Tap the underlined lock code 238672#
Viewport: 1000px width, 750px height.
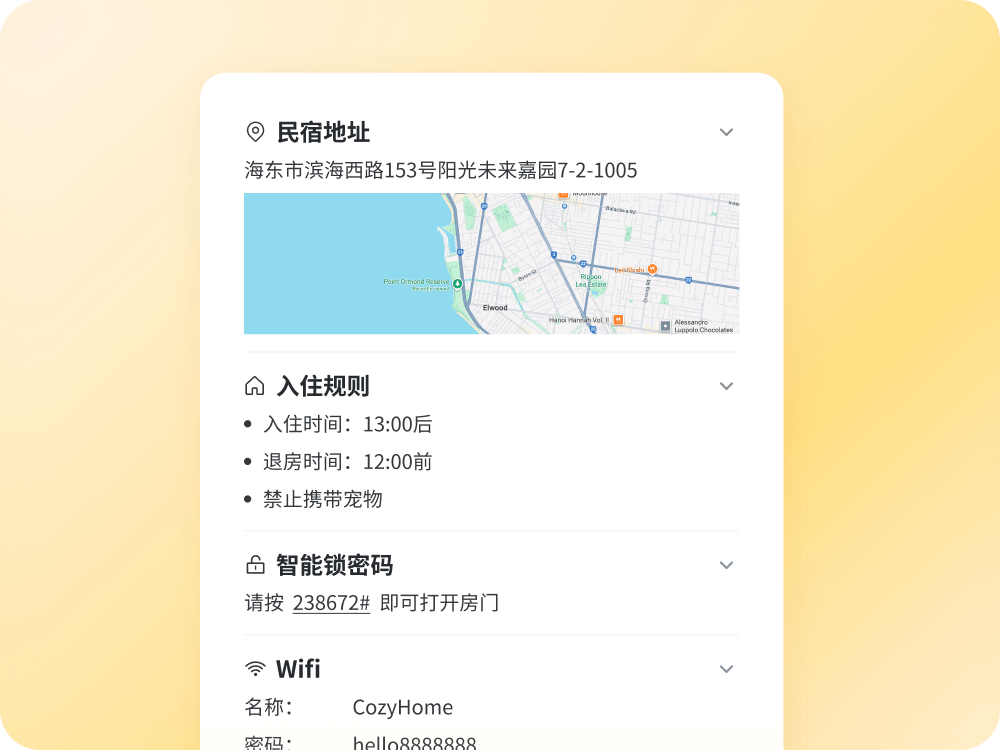point(331,603)
